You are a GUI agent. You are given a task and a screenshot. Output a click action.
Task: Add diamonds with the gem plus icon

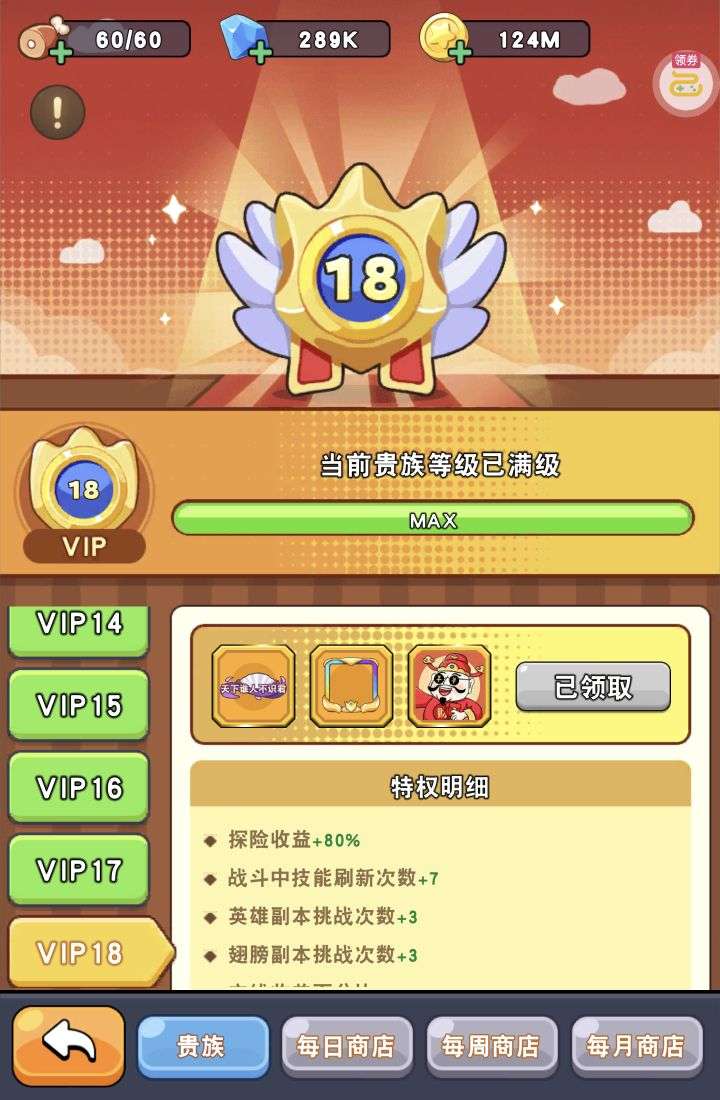coord(261,51)
